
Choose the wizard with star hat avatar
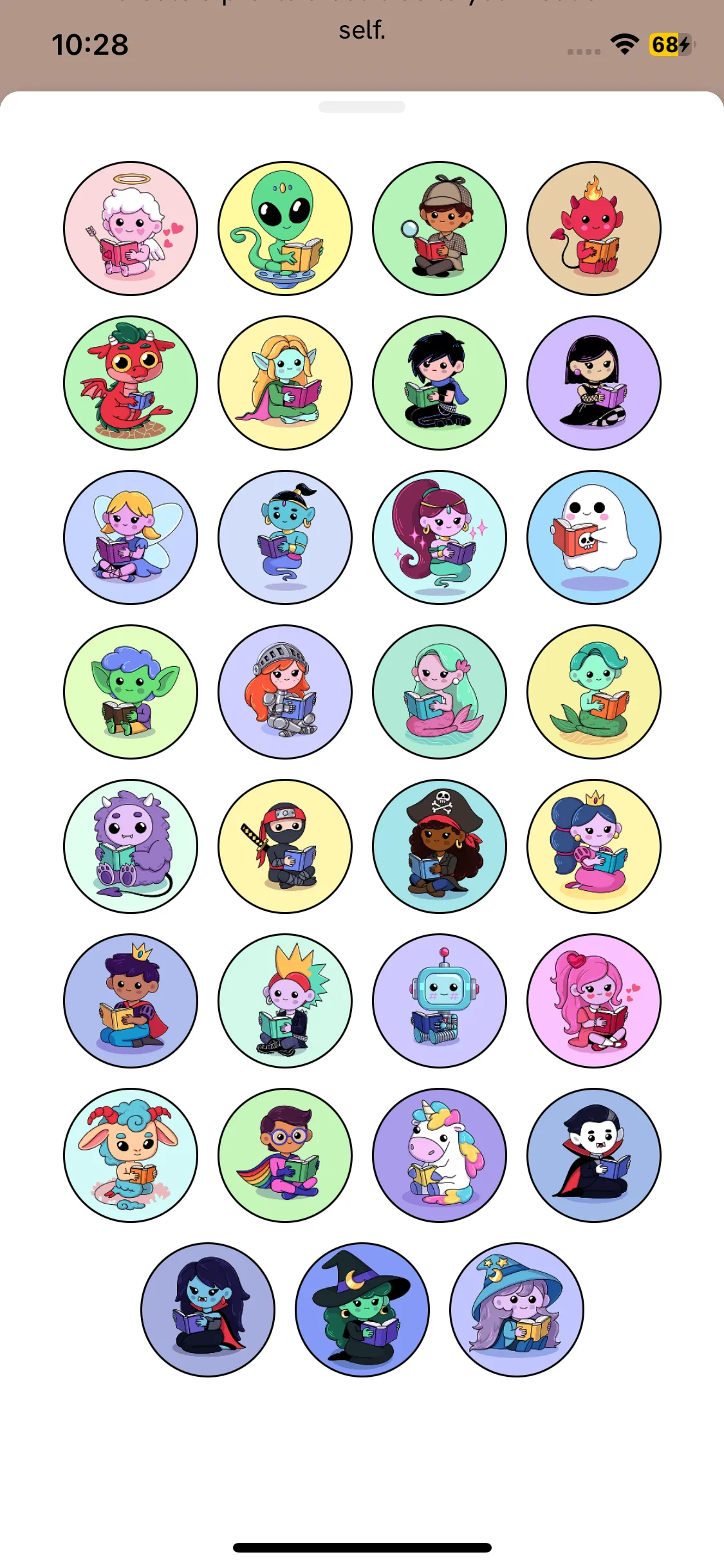coord(517,1310)
